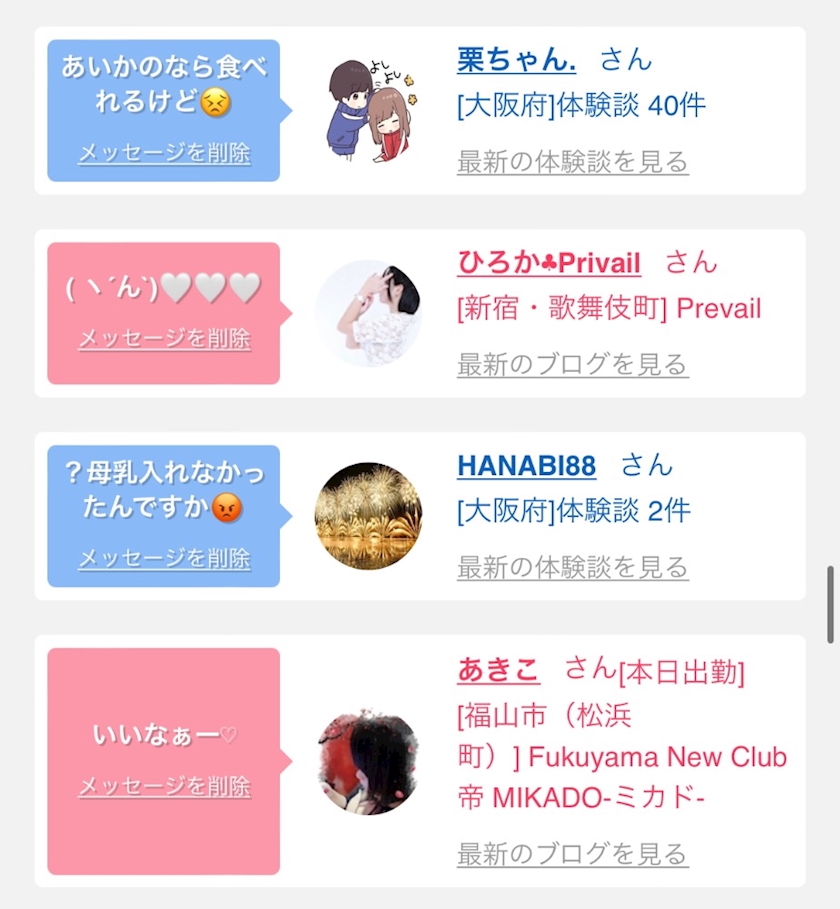Delete the message sent to ひろか♣Privail
840x909 pixels.
[x=164, y=339]
